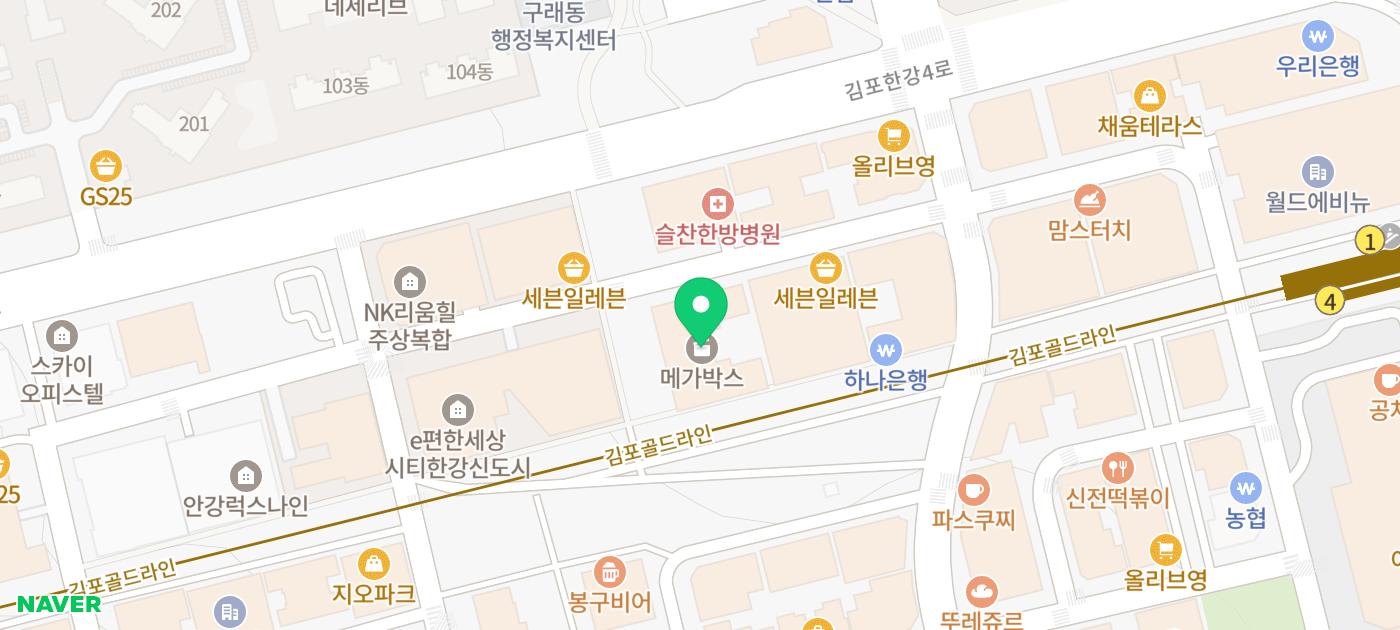
Task: Select the 농협 bank marker
Action: [x=1245, y=488]
